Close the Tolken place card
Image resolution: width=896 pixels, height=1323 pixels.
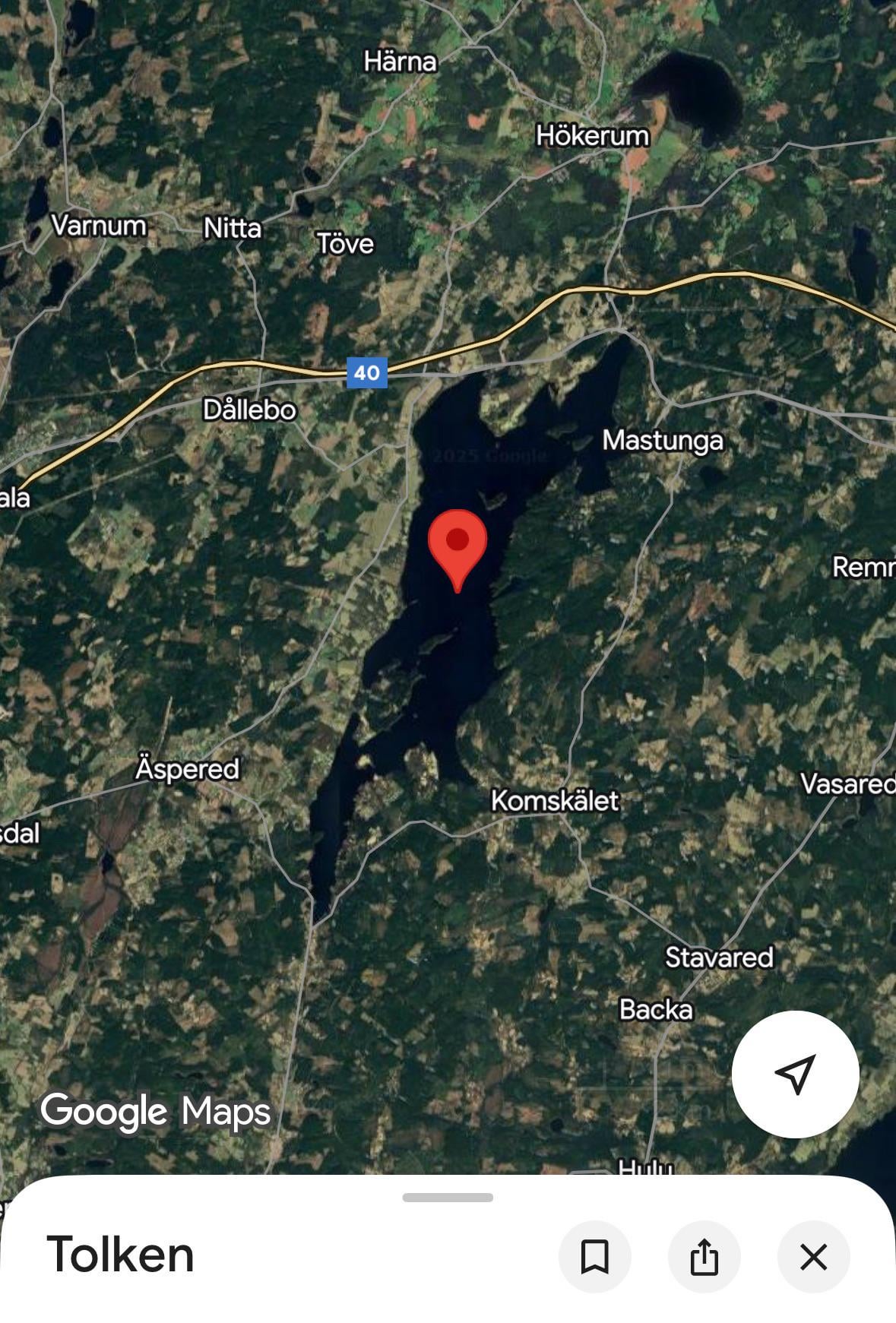point(813,1256)
